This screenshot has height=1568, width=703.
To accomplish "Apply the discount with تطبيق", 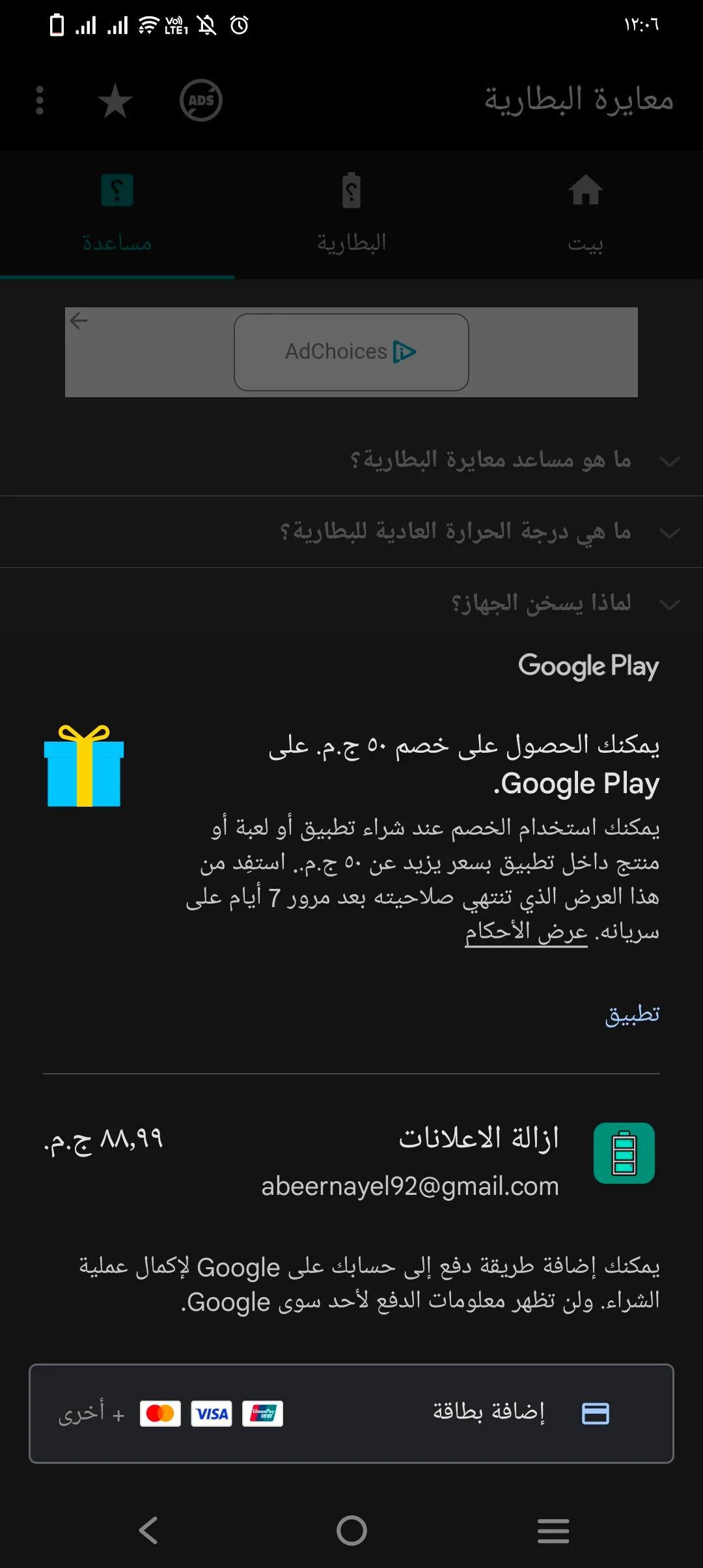I will (632, 1015).
